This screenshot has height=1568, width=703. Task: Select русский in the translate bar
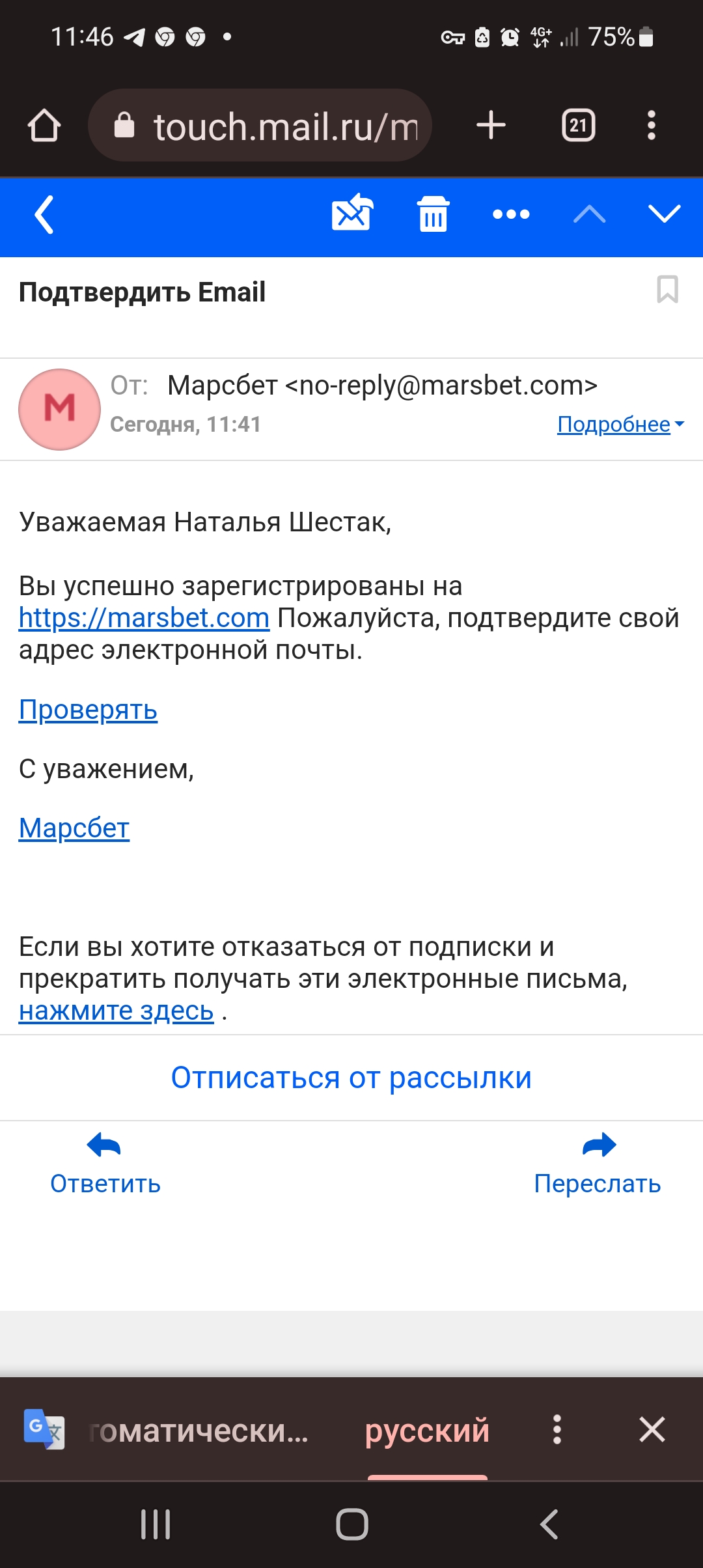427,1431
